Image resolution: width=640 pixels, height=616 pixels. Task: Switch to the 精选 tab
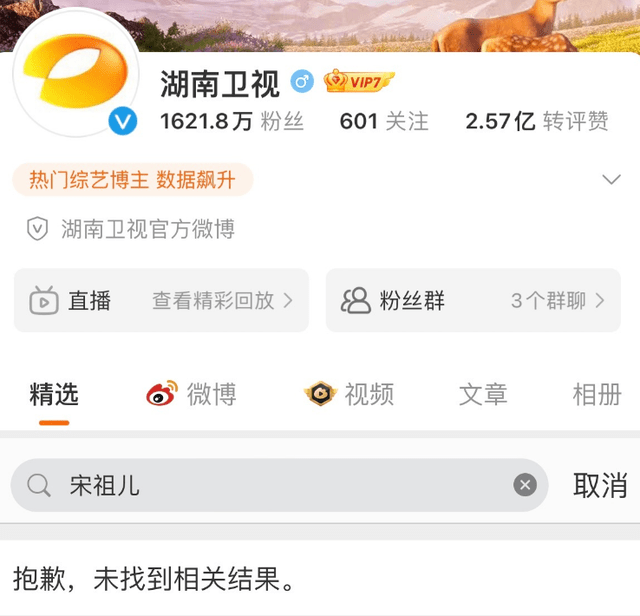[x=54, y=395]
